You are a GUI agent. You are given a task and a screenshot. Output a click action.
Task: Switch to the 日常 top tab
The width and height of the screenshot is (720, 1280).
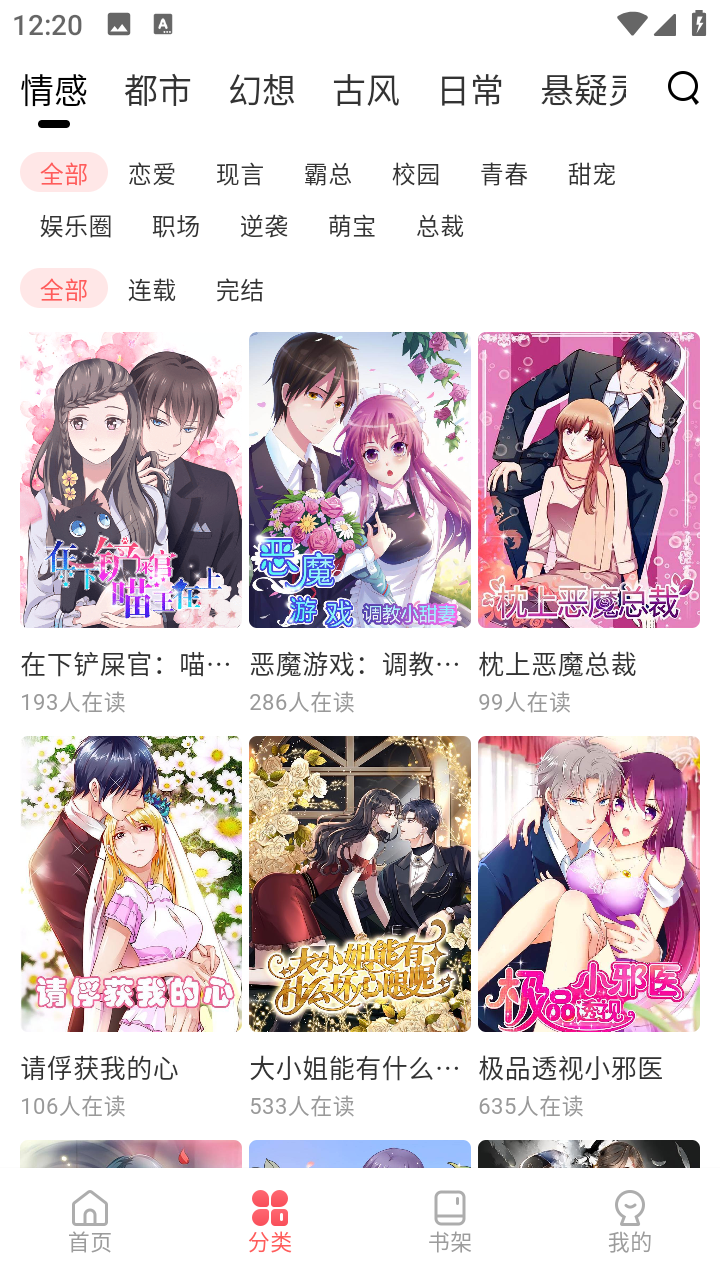pyautogui.click(x=470, y=91)
